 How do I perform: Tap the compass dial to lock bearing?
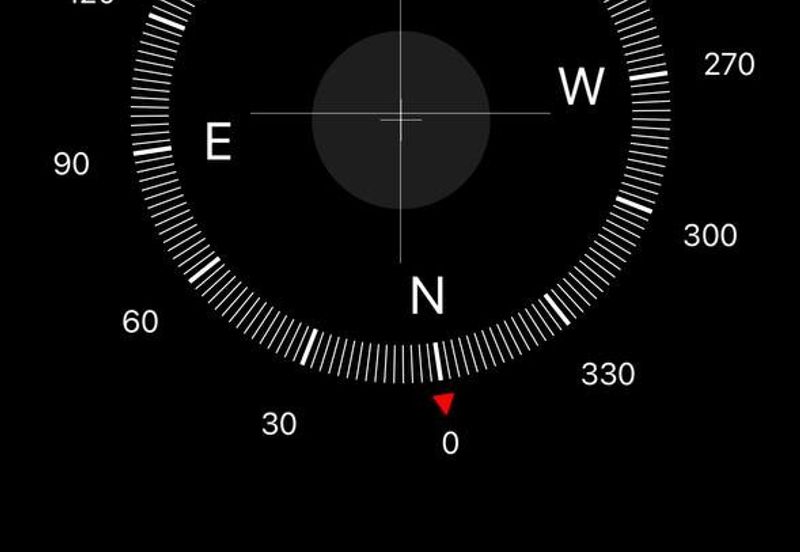pyautogui.click(x=400, y=118)
